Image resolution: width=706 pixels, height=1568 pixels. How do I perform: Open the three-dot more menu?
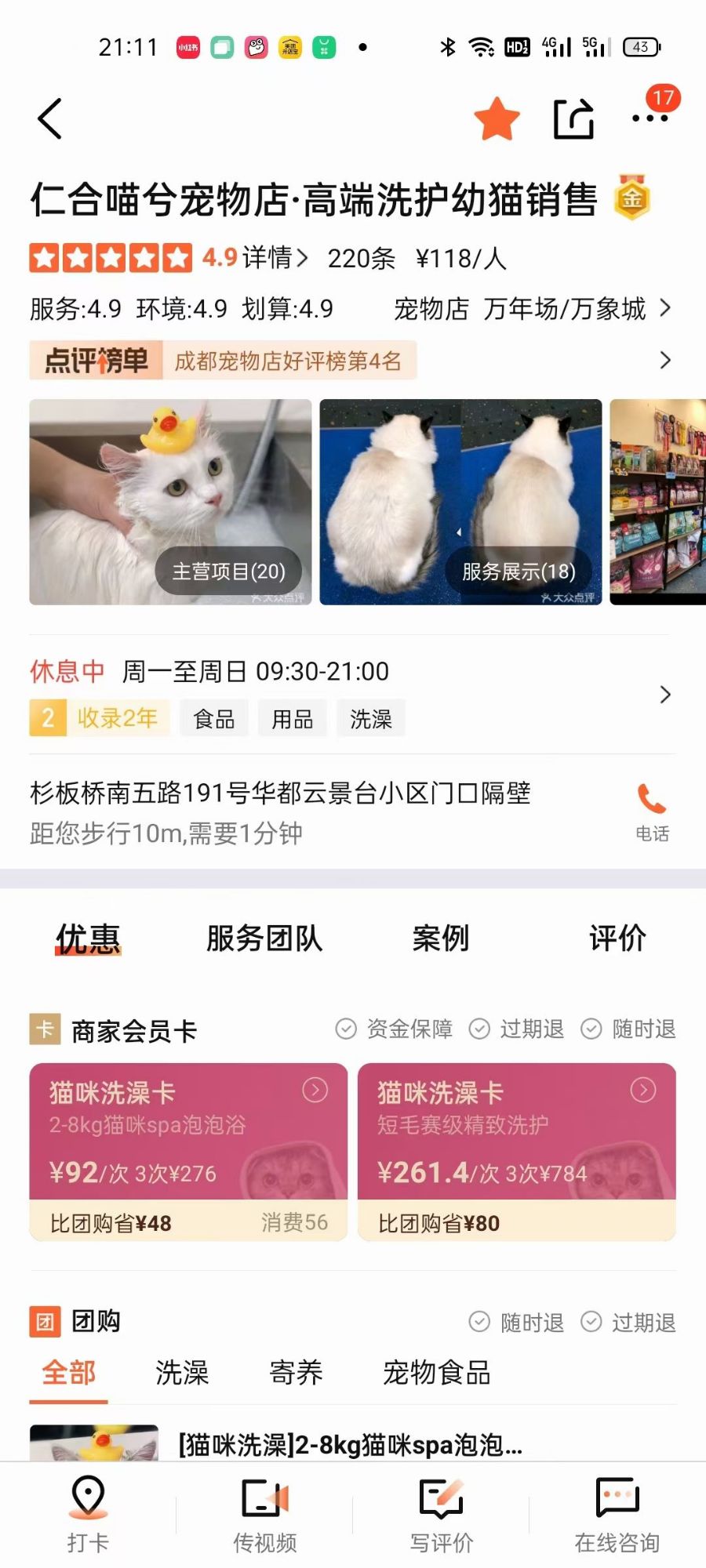coord(650,119)
